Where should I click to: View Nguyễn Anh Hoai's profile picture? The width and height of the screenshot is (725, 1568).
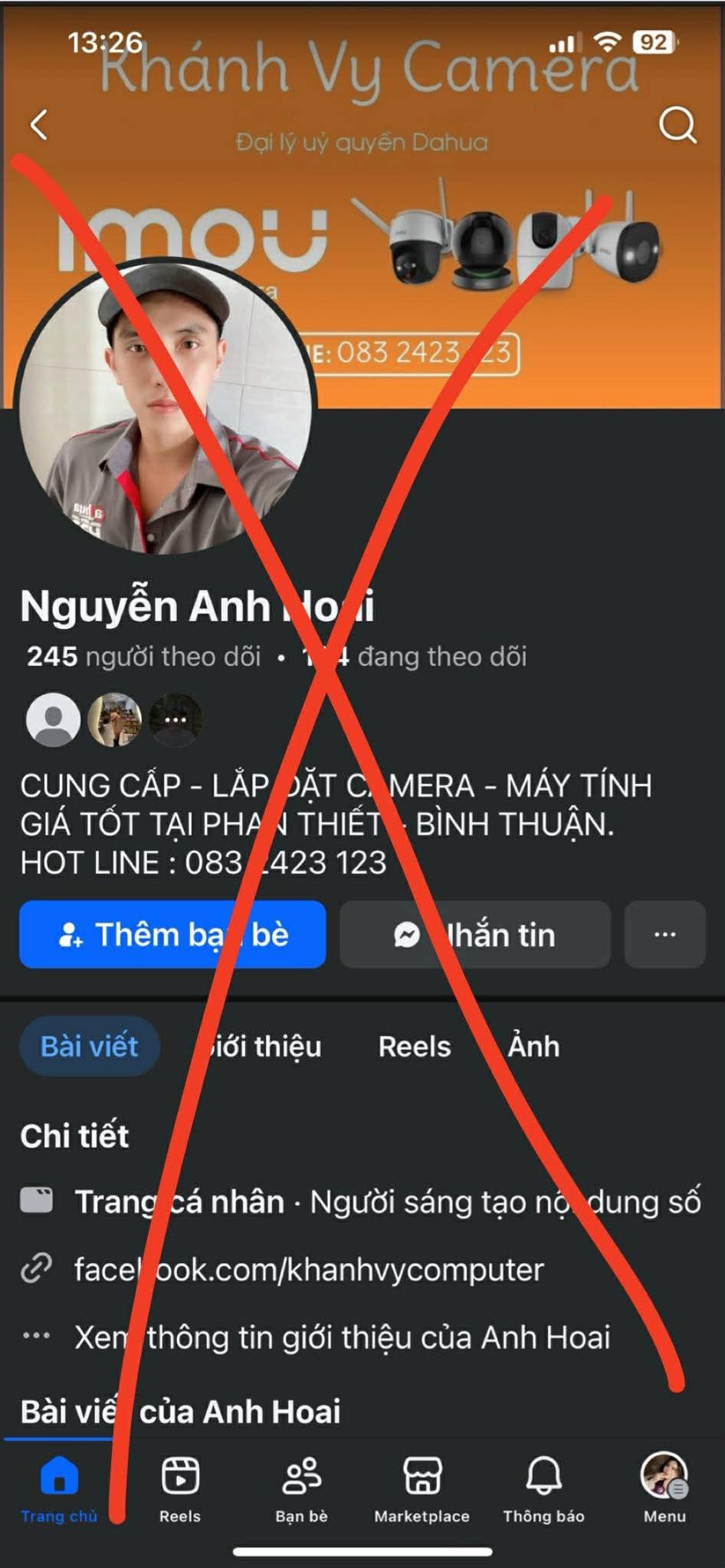pos(164,406)
